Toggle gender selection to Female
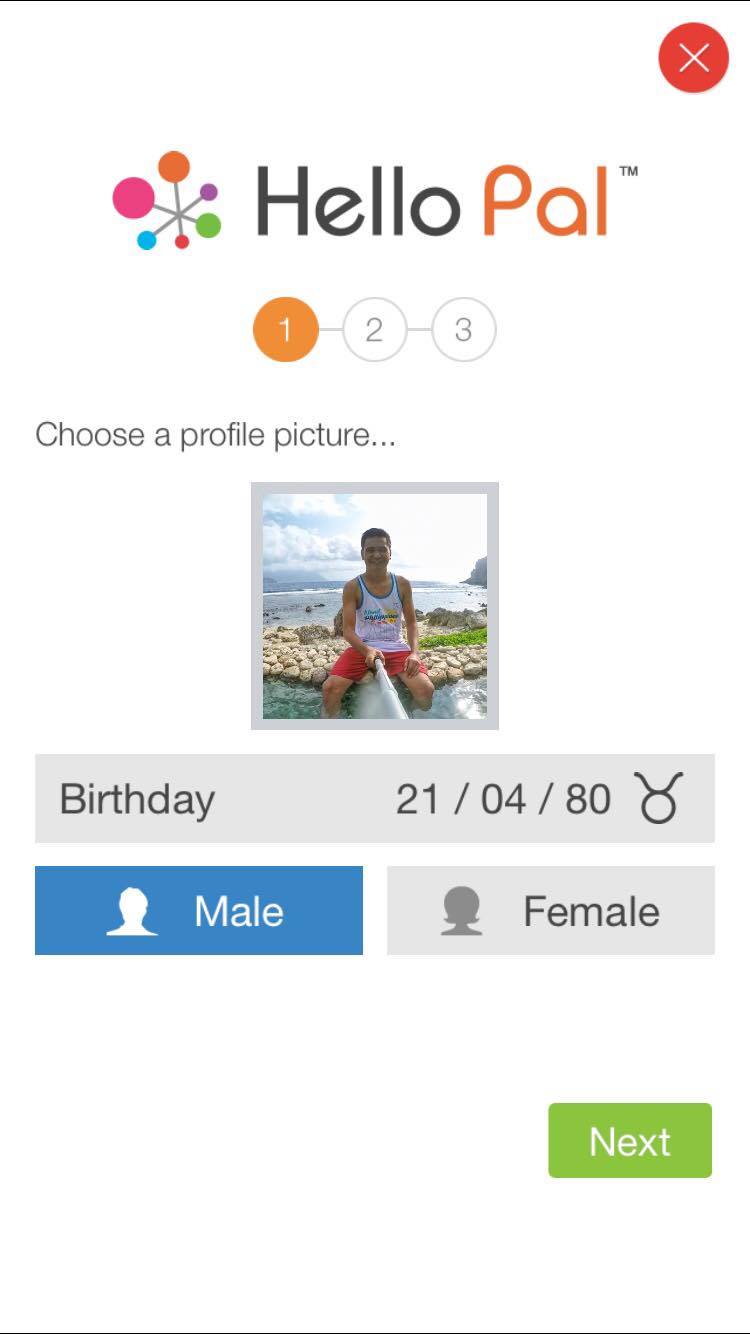This screenshot has width=750, height=1334. click(x=551, y=908)
